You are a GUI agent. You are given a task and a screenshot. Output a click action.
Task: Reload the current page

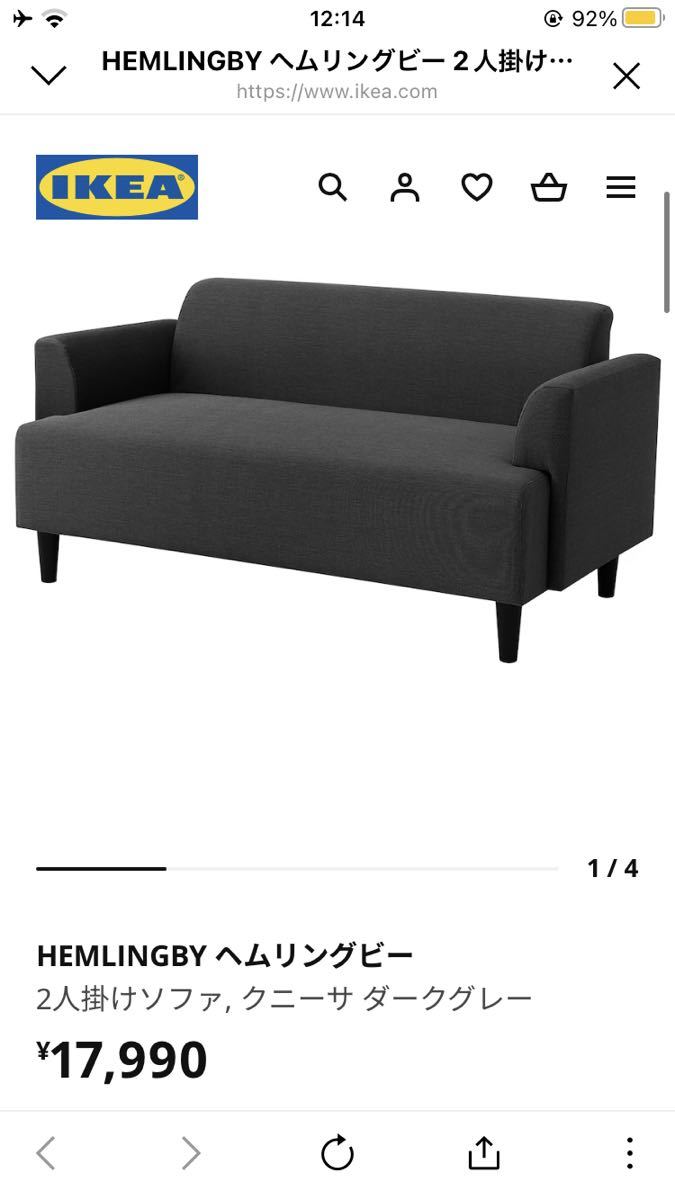[x=337, y=1153]
